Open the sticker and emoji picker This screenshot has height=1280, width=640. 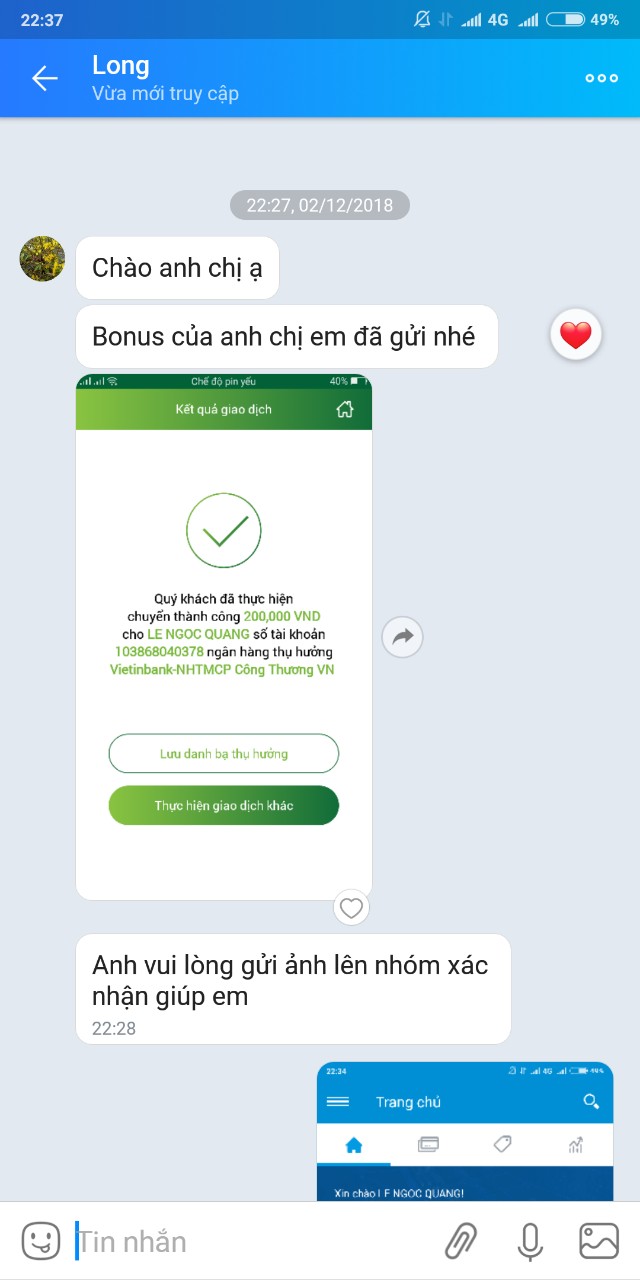pos(41,1241)
